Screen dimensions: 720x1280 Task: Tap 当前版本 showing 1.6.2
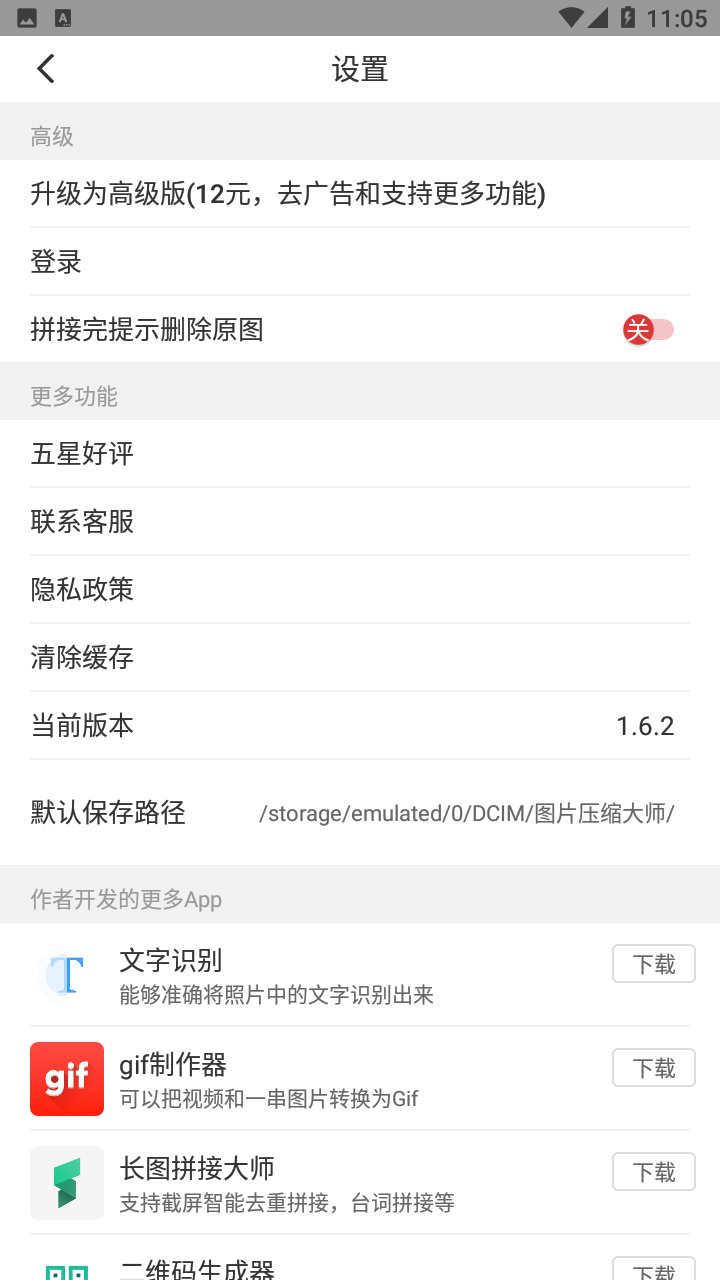(x=81, y=725)
